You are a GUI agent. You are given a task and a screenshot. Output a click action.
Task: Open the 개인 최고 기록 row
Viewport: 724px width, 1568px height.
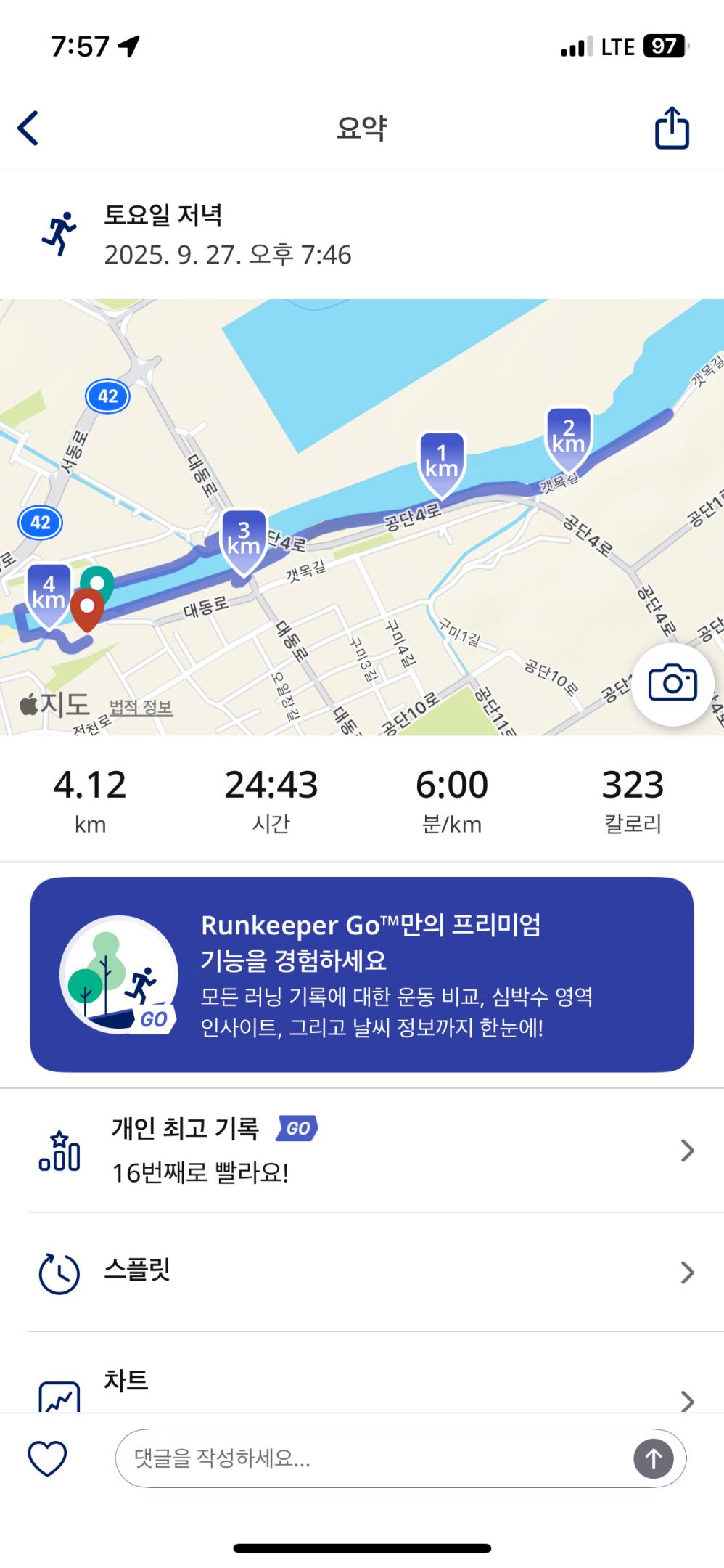tap(361, 1150)
